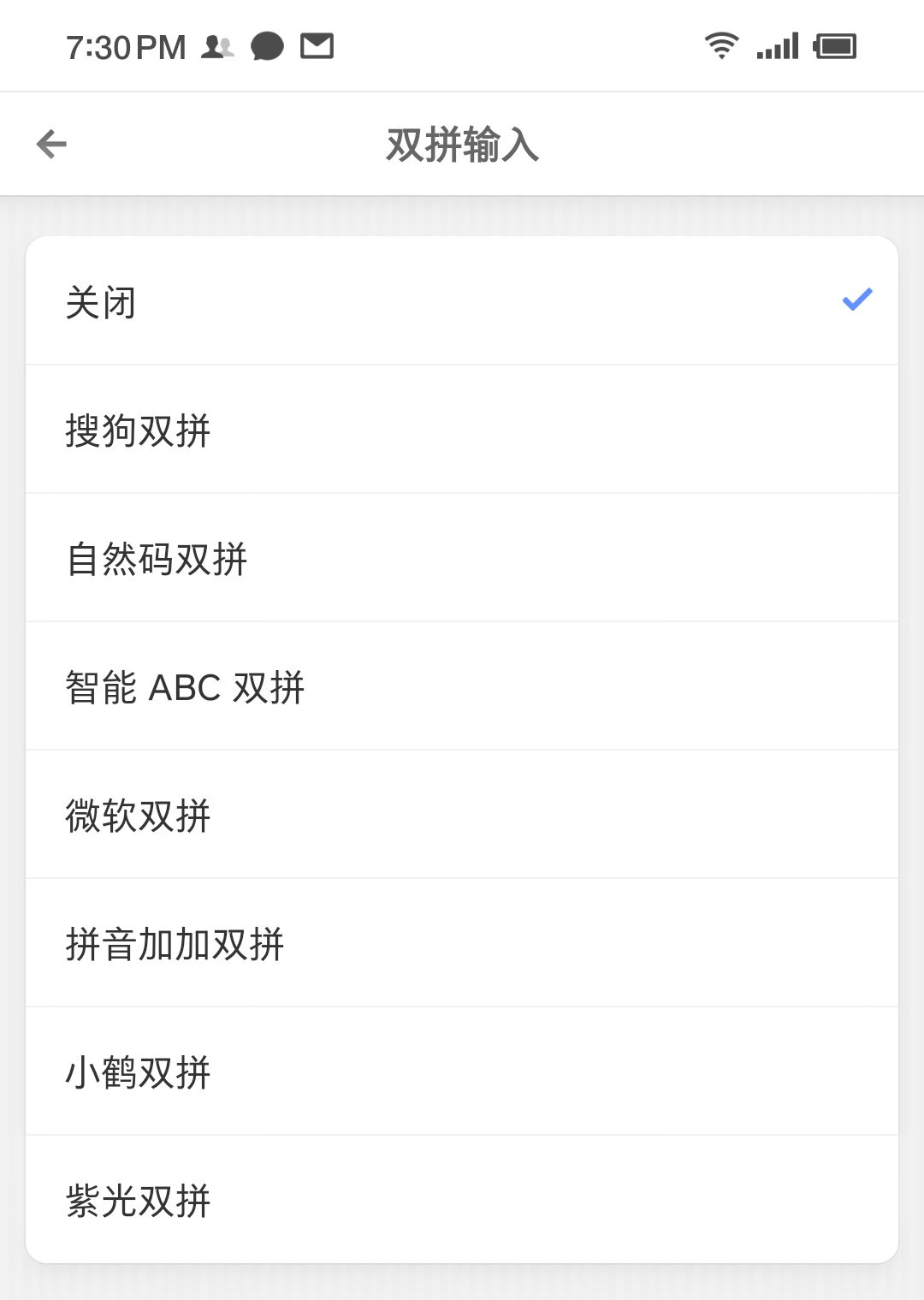Tap the 双拼输入 title text
Screen dimensions: 924x1300
click(x=462, y=142)
